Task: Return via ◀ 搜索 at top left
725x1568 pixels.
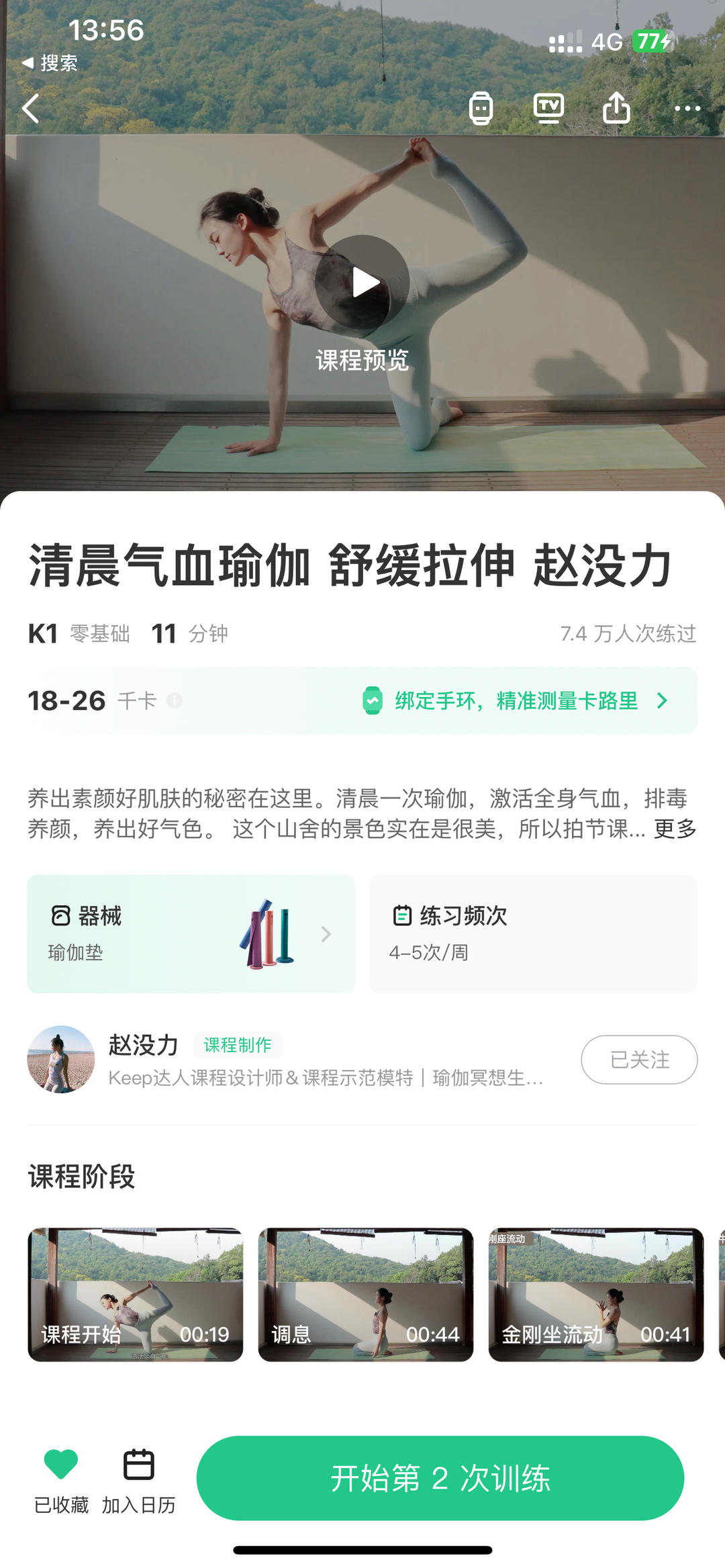Action: [x=50, y=62]
